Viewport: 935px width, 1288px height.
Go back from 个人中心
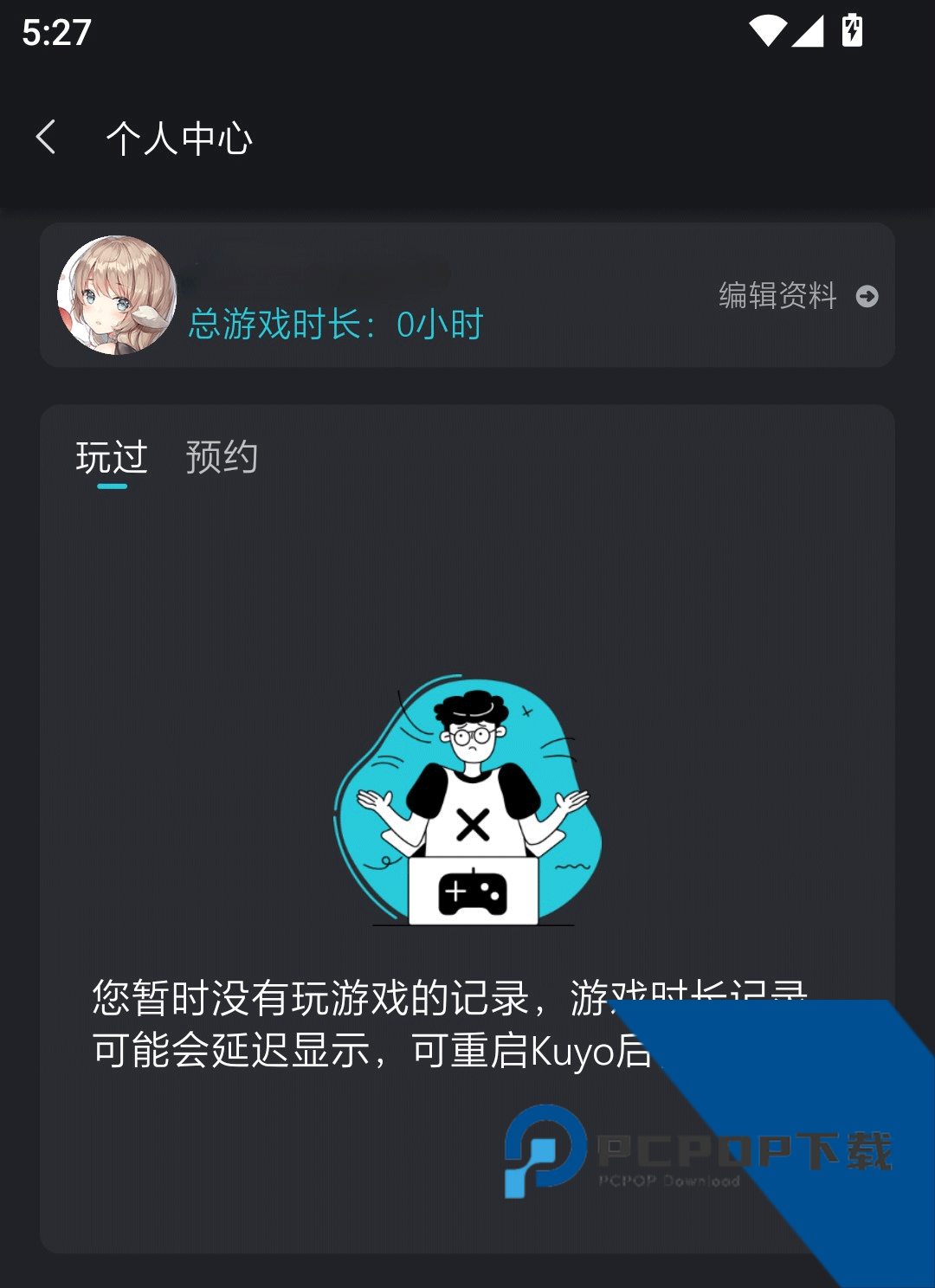click(x=47, y=138)
